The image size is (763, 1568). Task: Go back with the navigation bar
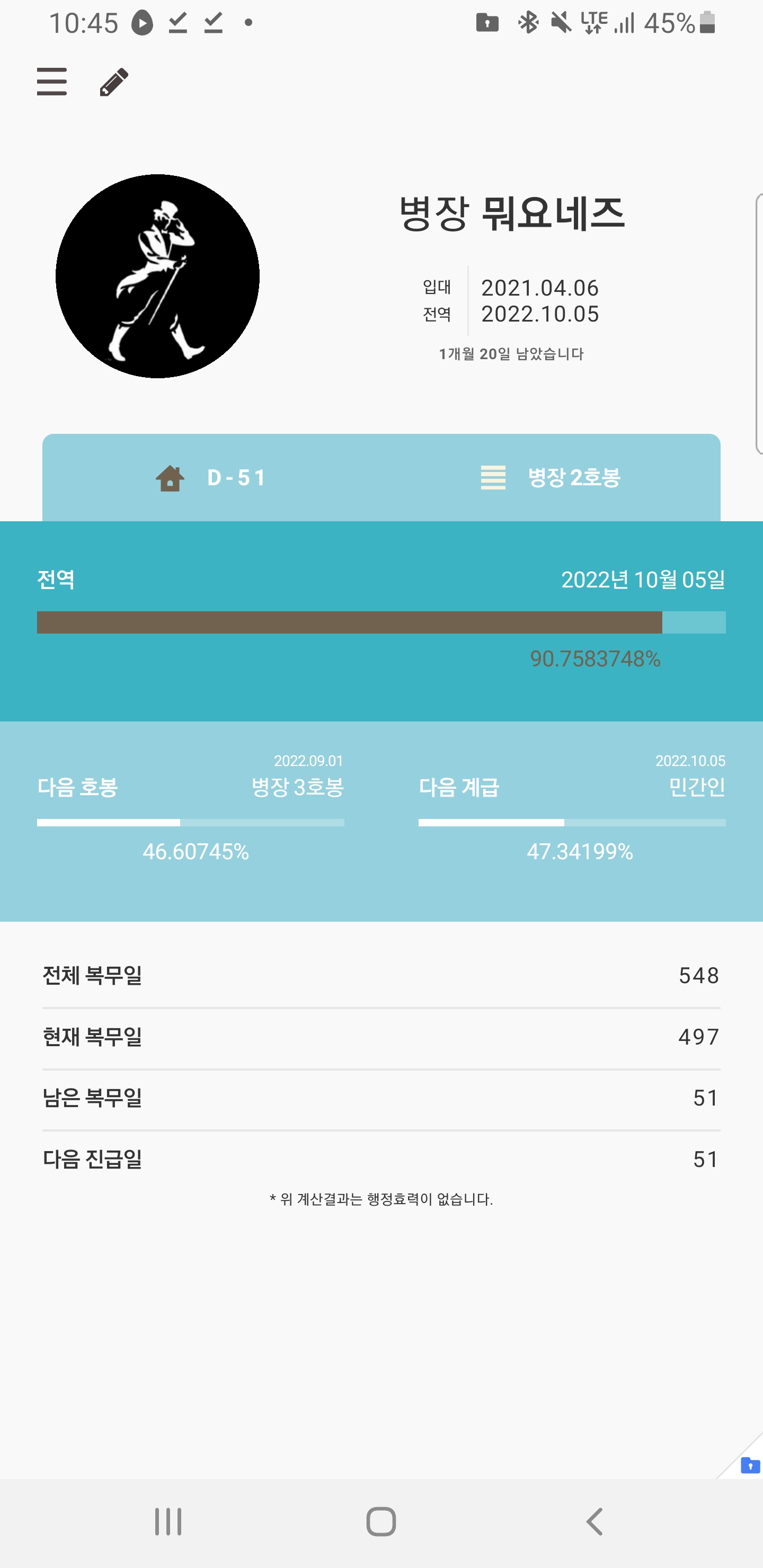point(595,1522)
